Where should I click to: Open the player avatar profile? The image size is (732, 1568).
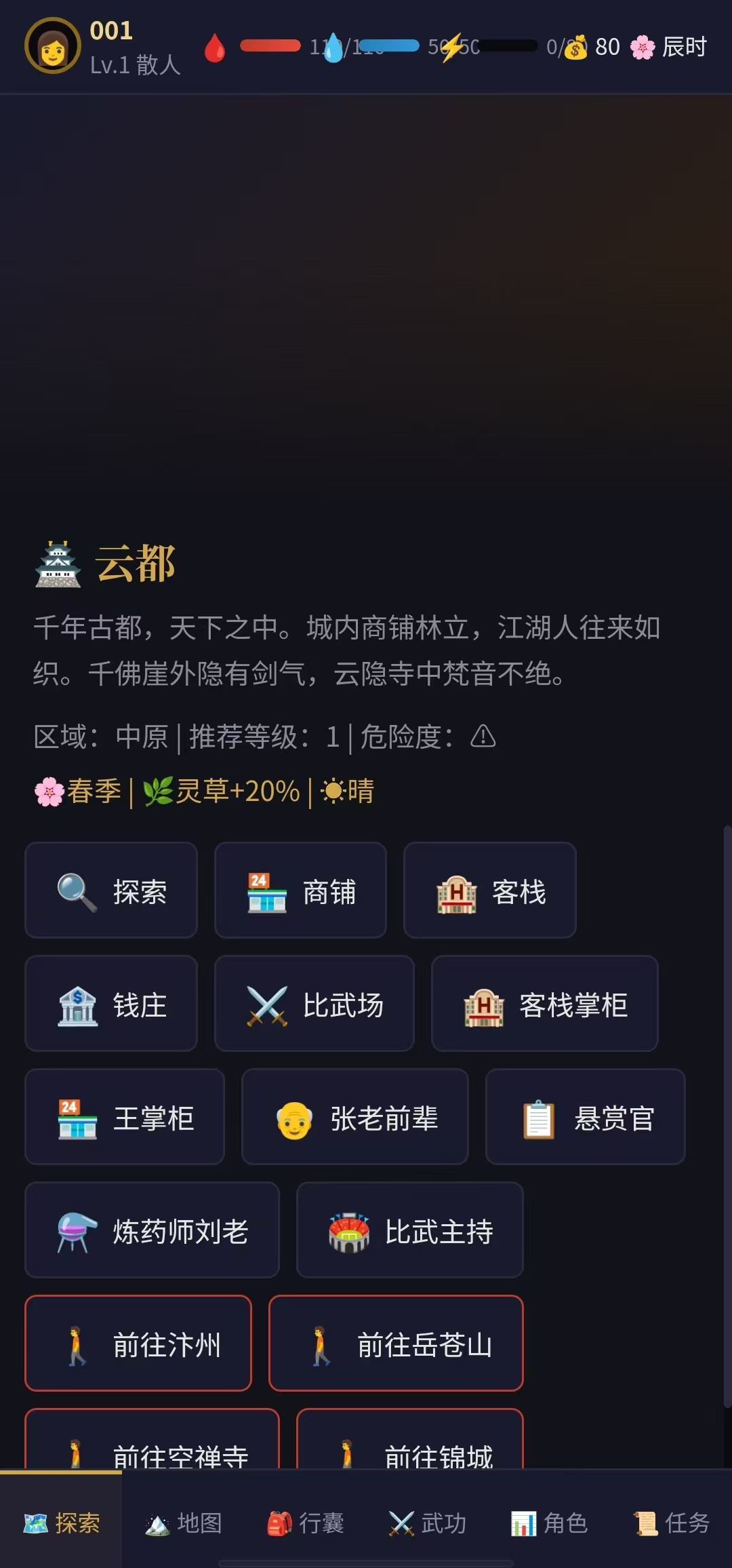pos(52,46)
